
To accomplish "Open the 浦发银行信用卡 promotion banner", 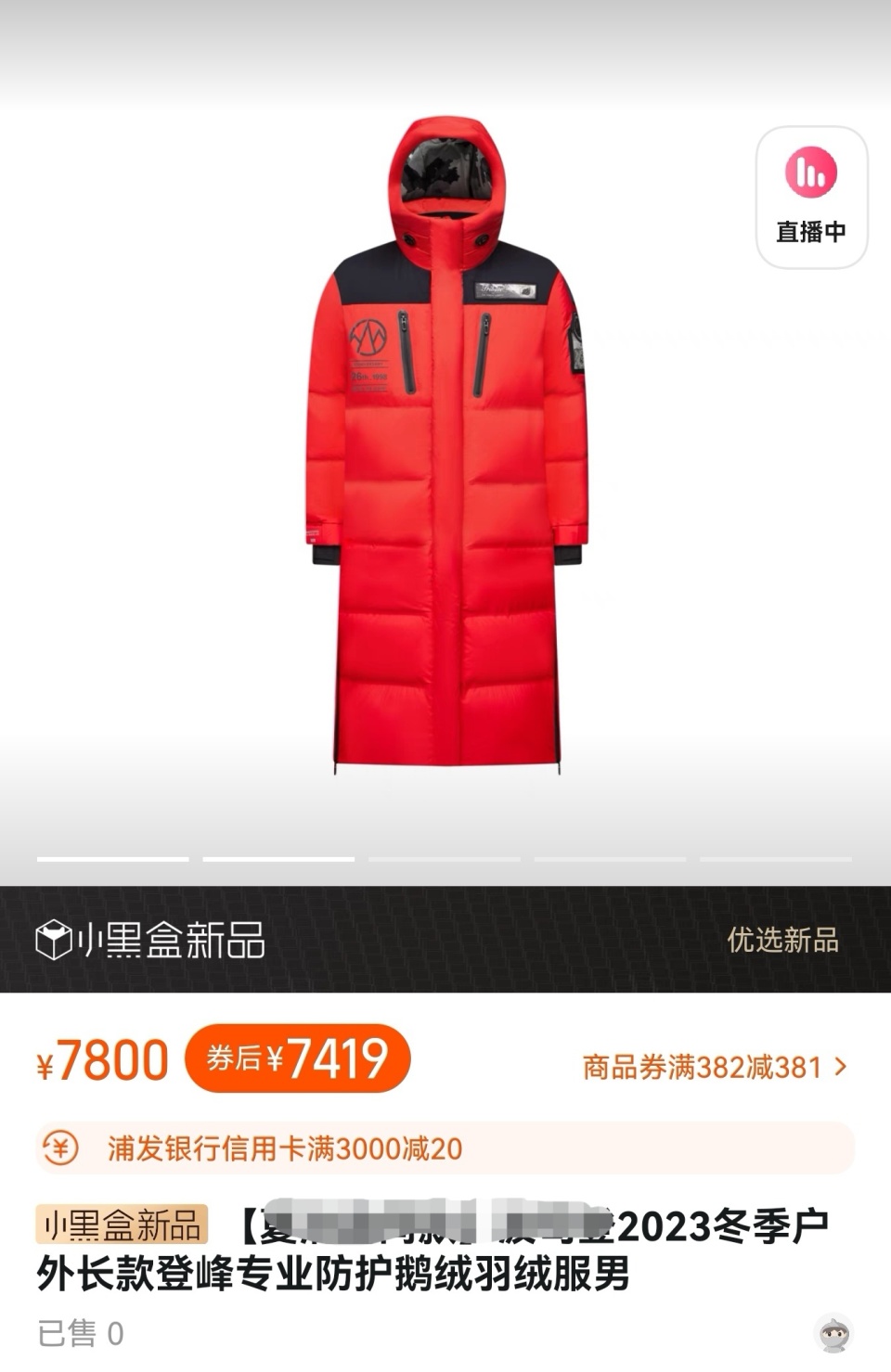I will pyautogui.click(x=445, y=1148).
